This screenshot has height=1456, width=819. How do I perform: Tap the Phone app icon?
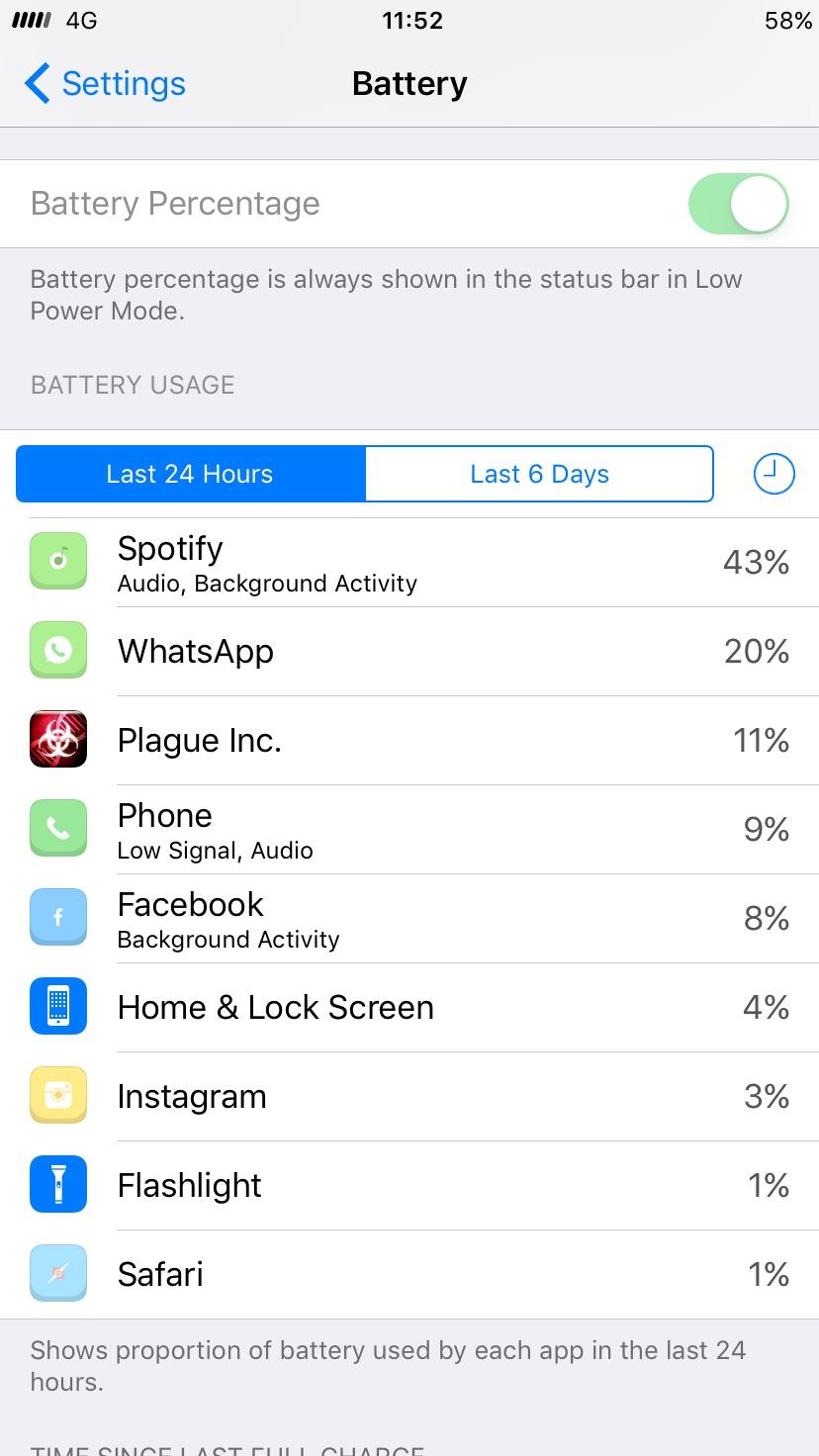(x=57, y=828)
